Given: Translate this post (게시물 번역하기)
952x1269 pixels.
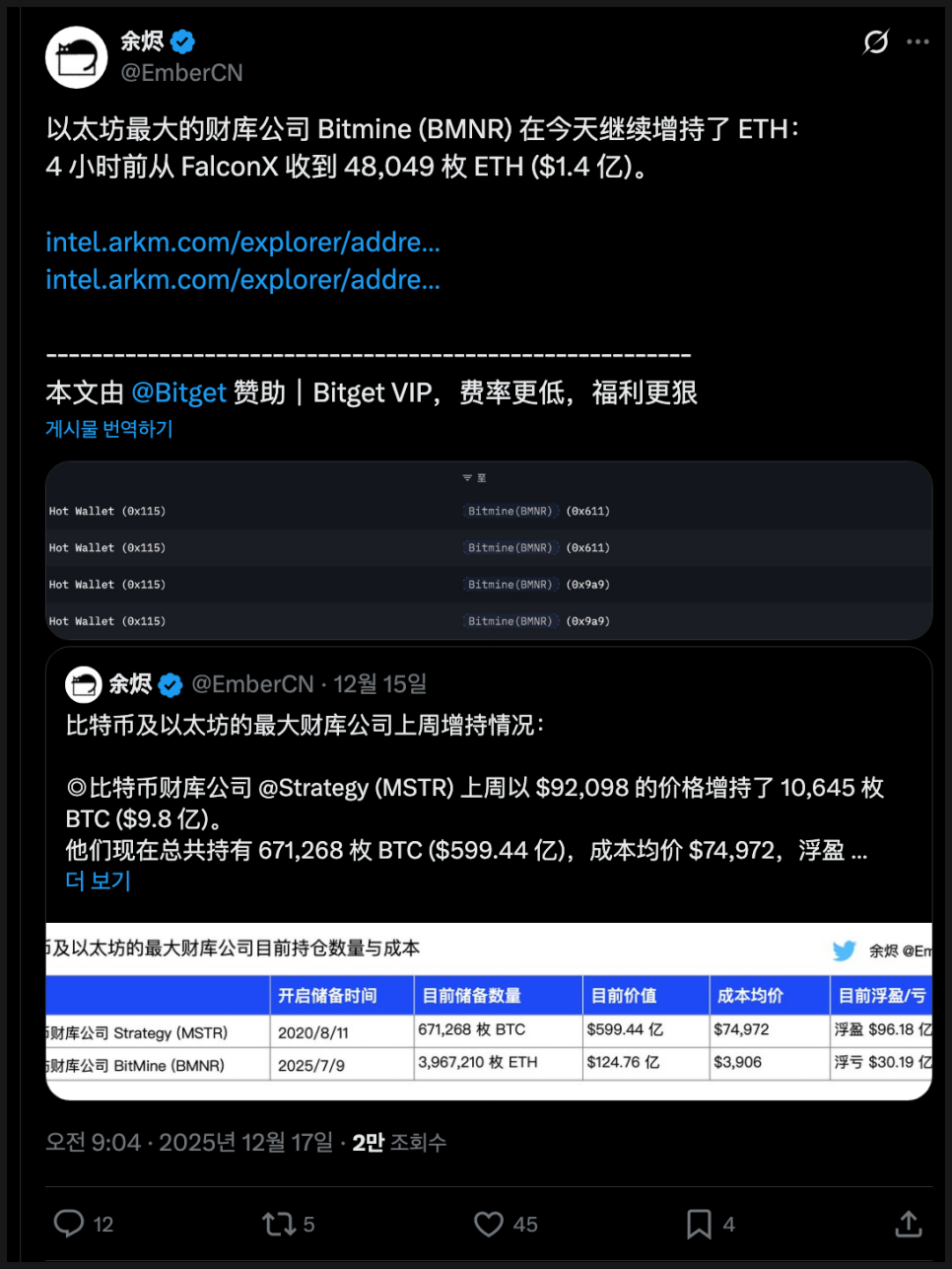Looking at the screenshot, I should 109,429.
